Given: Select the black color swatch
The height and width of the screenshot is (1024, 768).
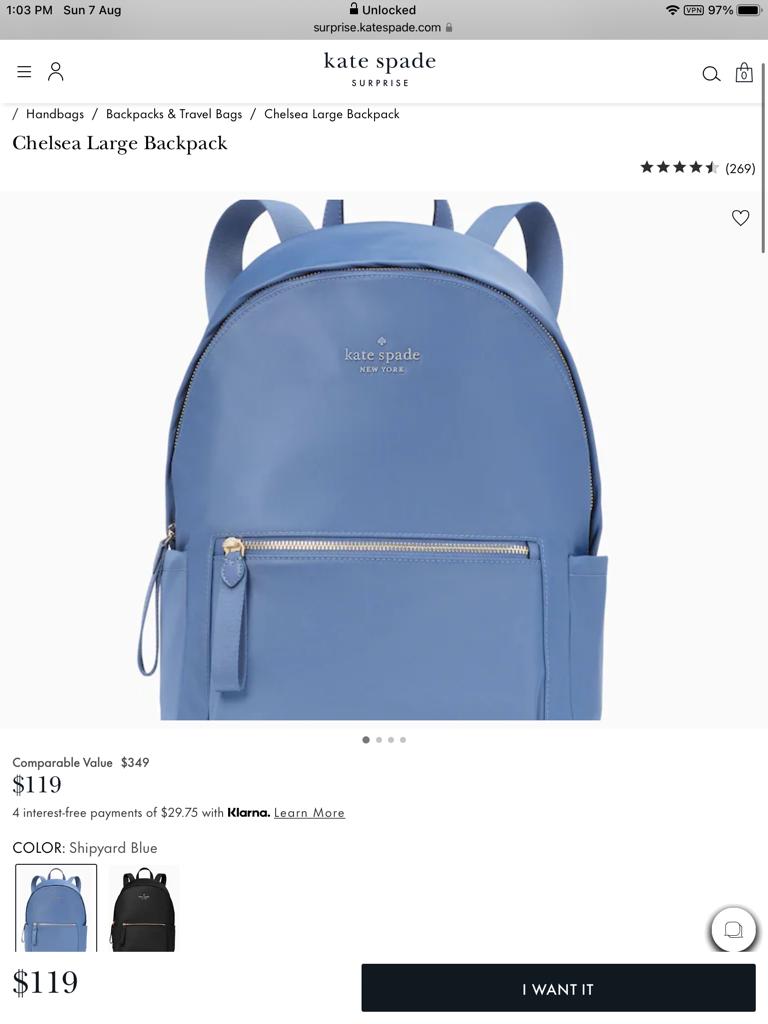Looking at the screenshot, I should pyautogui.click(x=143, y=908).
